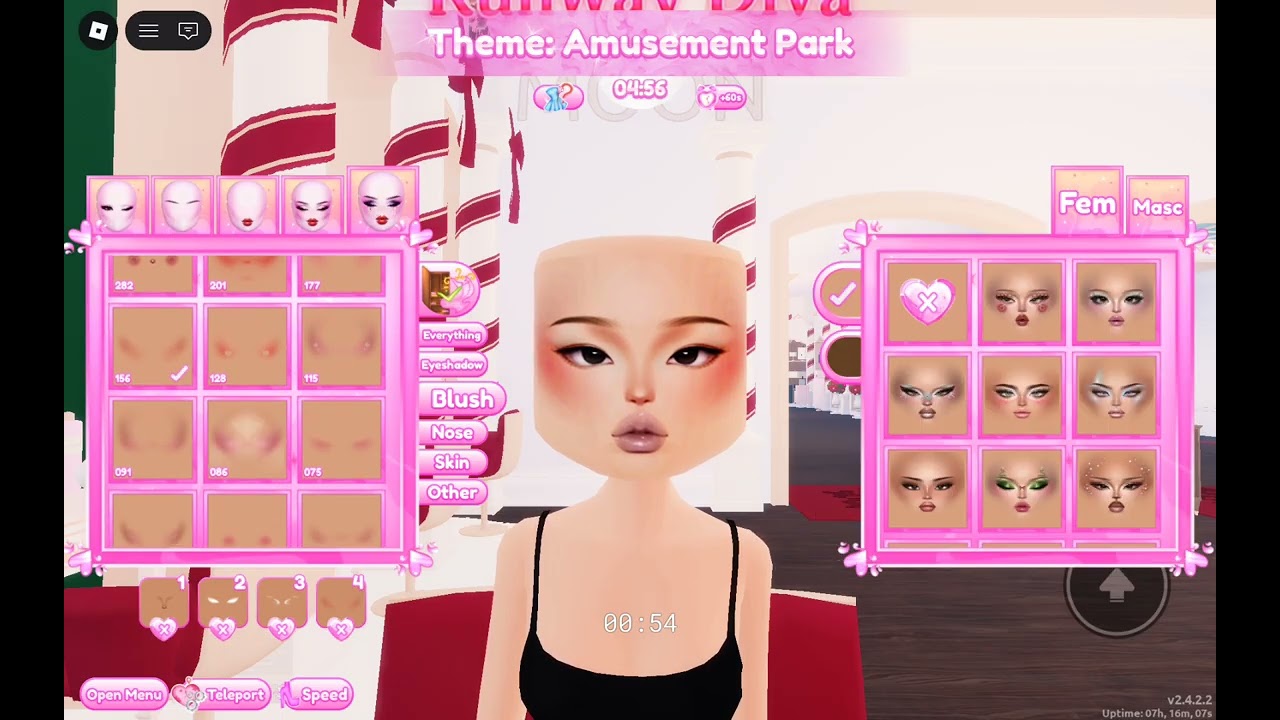Pick the green eyeshadow face preset
1280x720 pixels.
(1021, 487)
